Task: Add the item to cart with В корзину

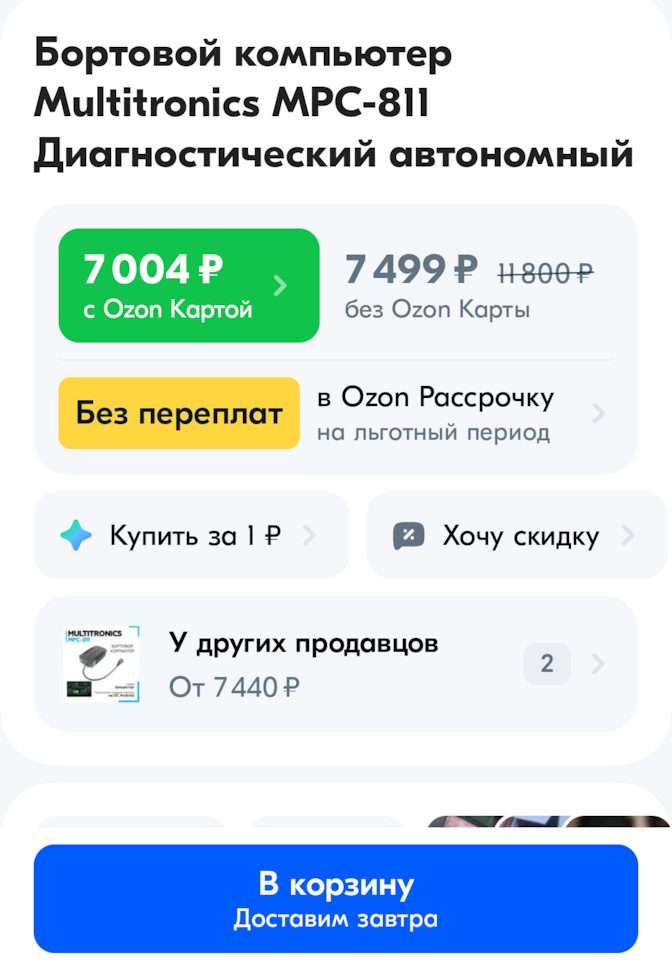Action: (x=336, y=898)
